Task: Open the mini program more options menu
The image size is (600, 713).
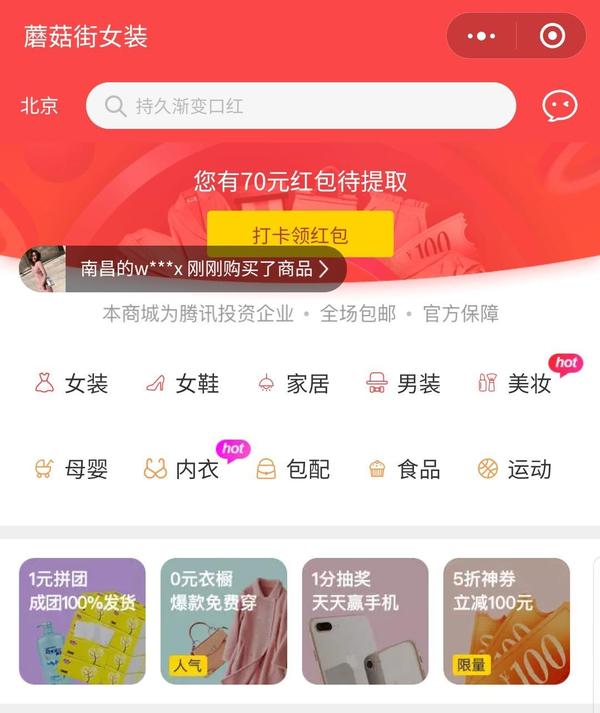Action: pyautogui.click(x=481, y=37)
